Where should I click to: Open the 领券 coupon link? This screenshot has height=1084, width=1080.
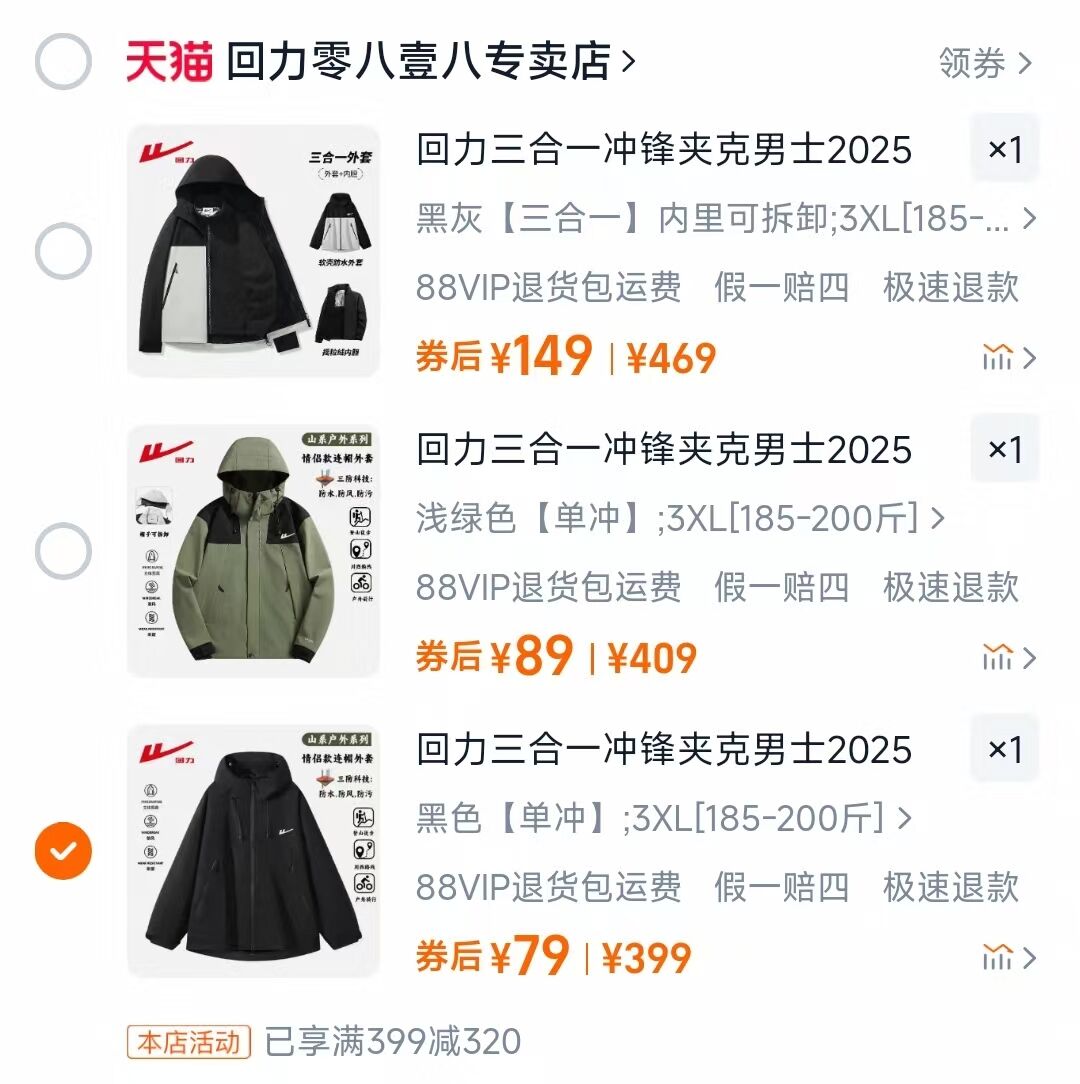coord(975,62)
